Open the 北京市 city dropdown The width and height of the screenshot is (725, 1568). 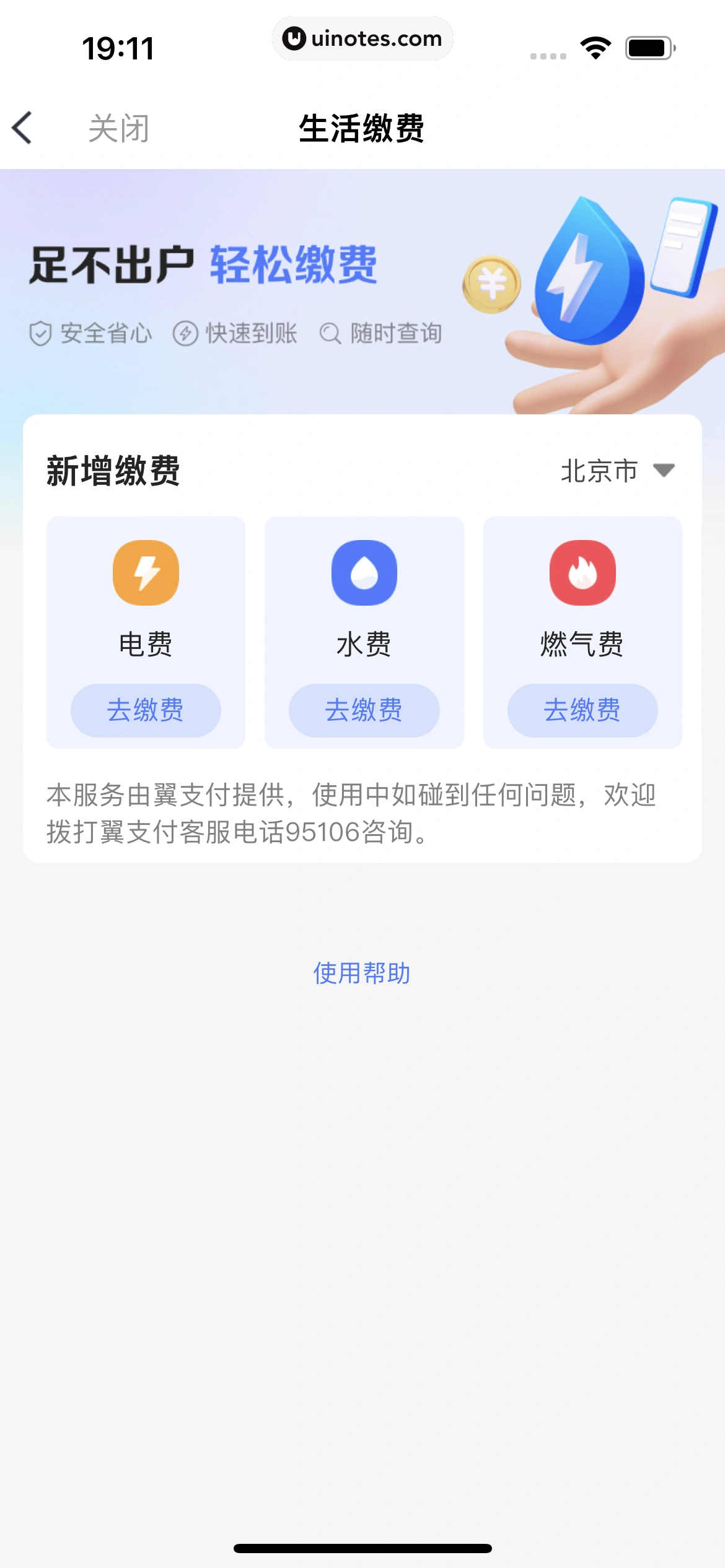pyautogui.click(x=617, y=471)
